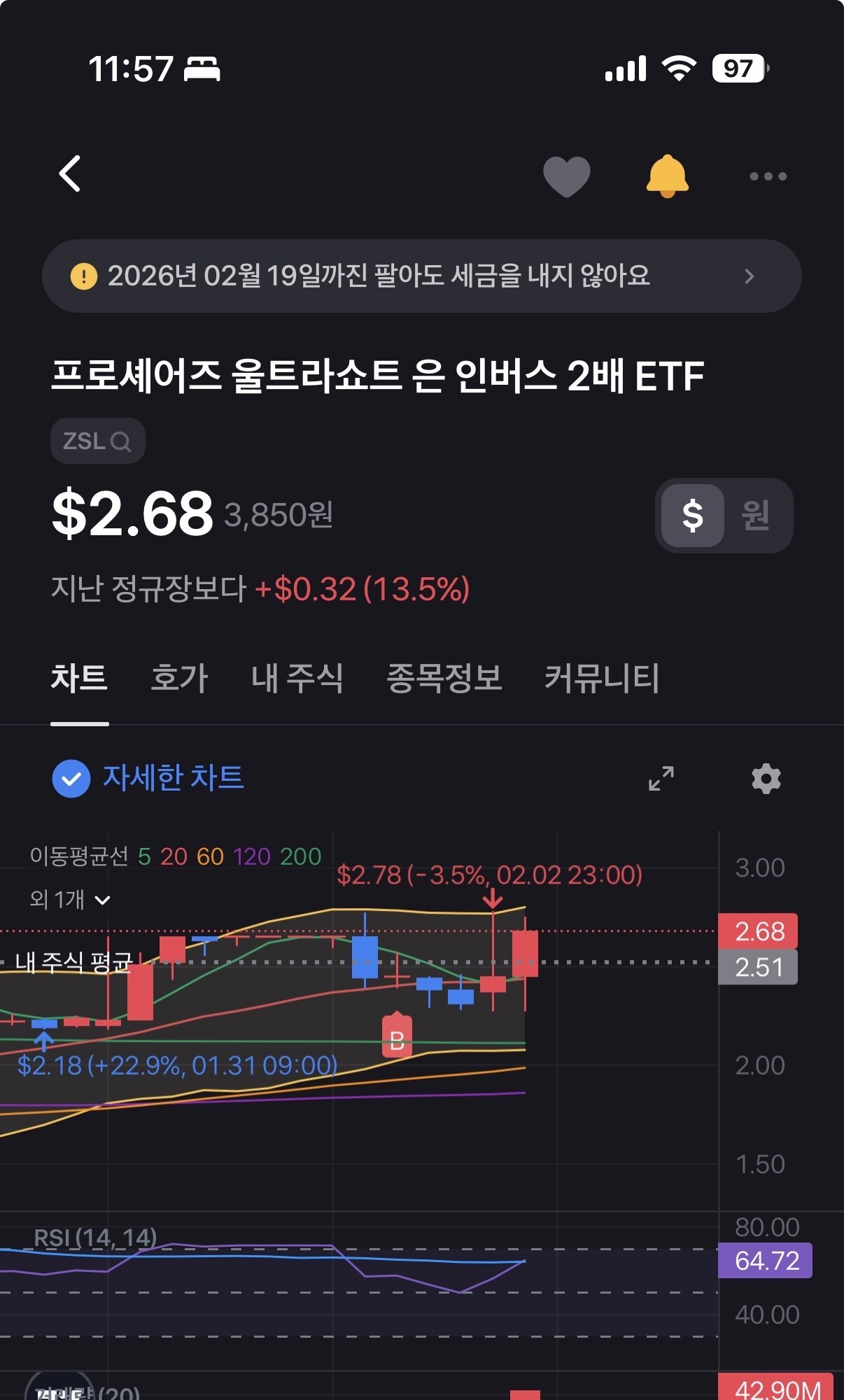844x1400 pixels.
Task: Open the three-dot overflow menu
Action: coord(768,176)
